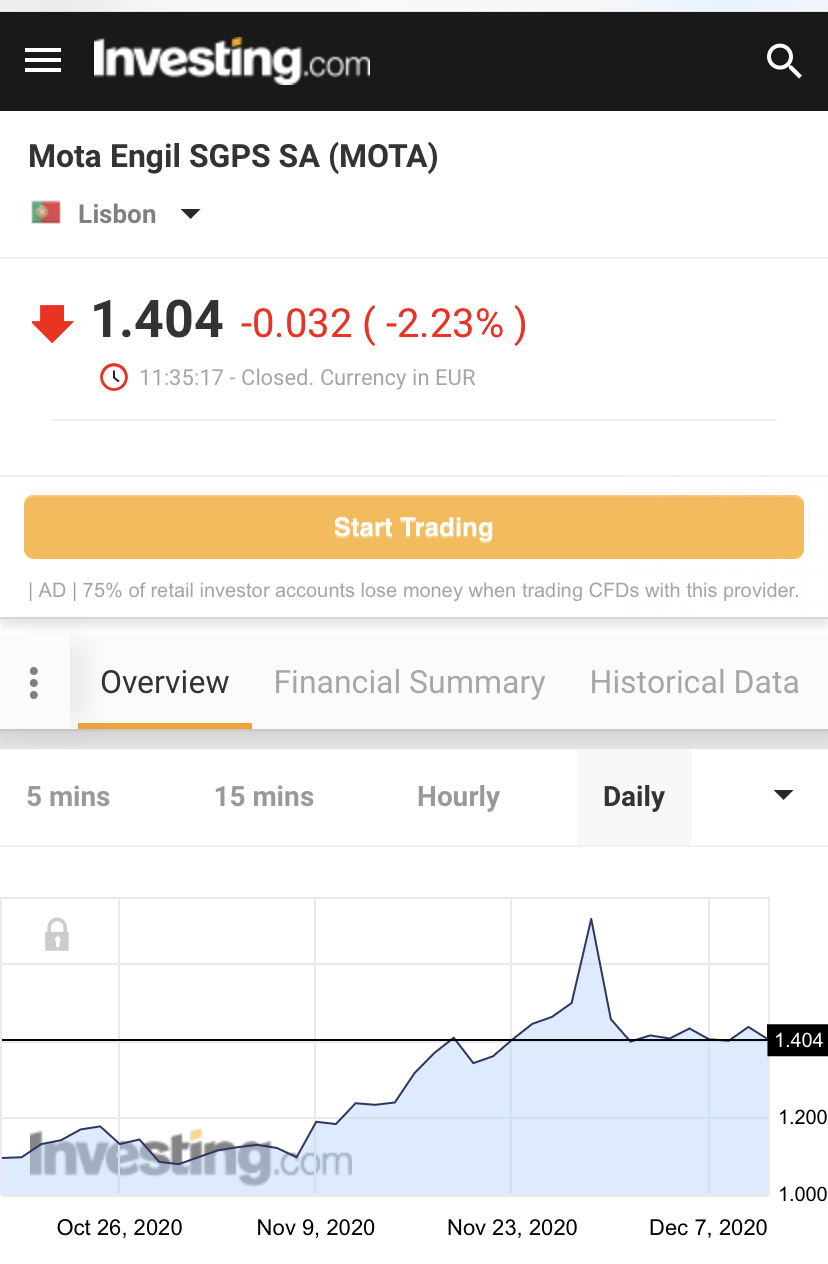Switch to the Financial Summary tab
This screenshot has width=828, height=1264.
[409, 682]
